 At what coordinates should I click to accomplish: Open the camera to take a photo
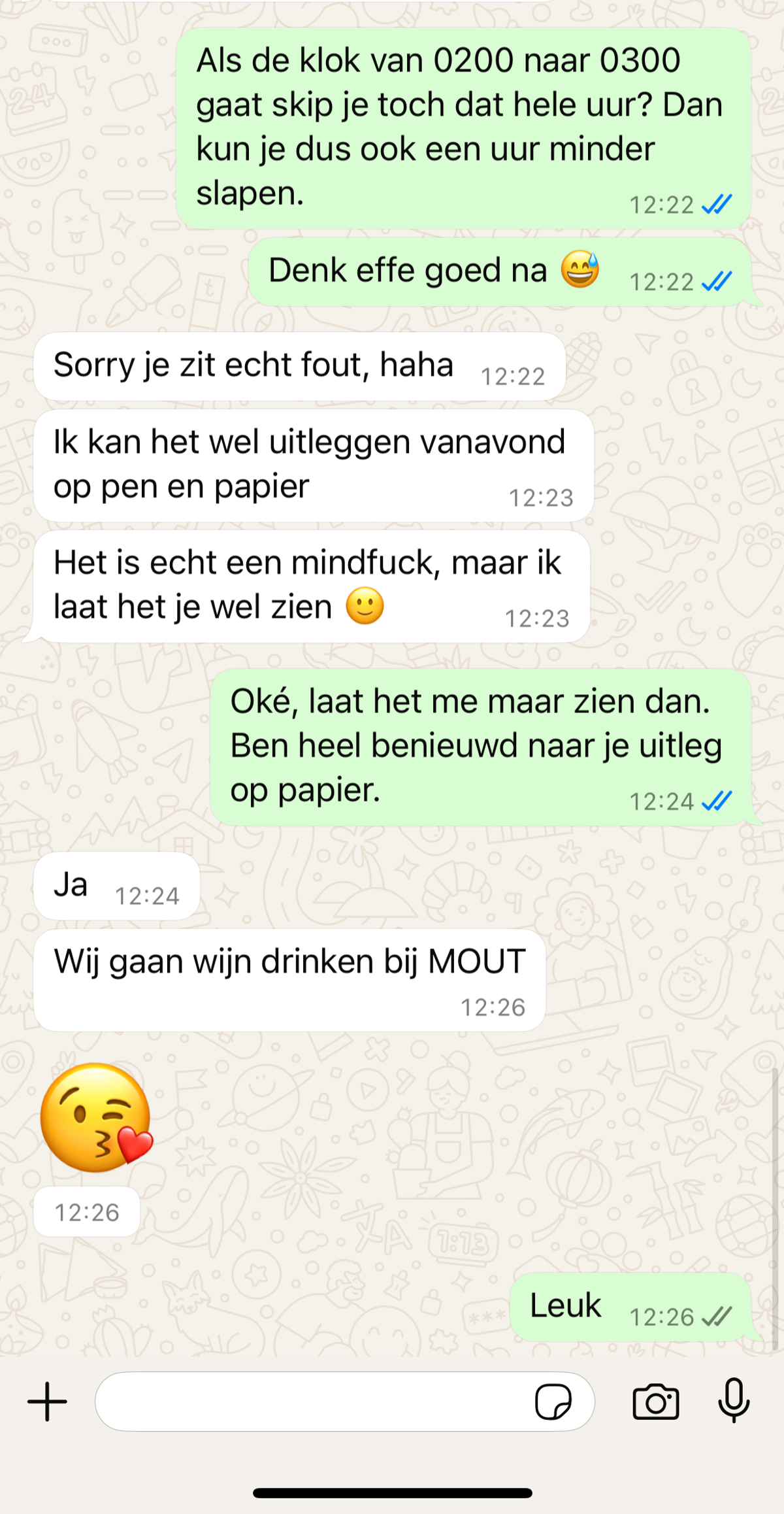coord(656,1402)
